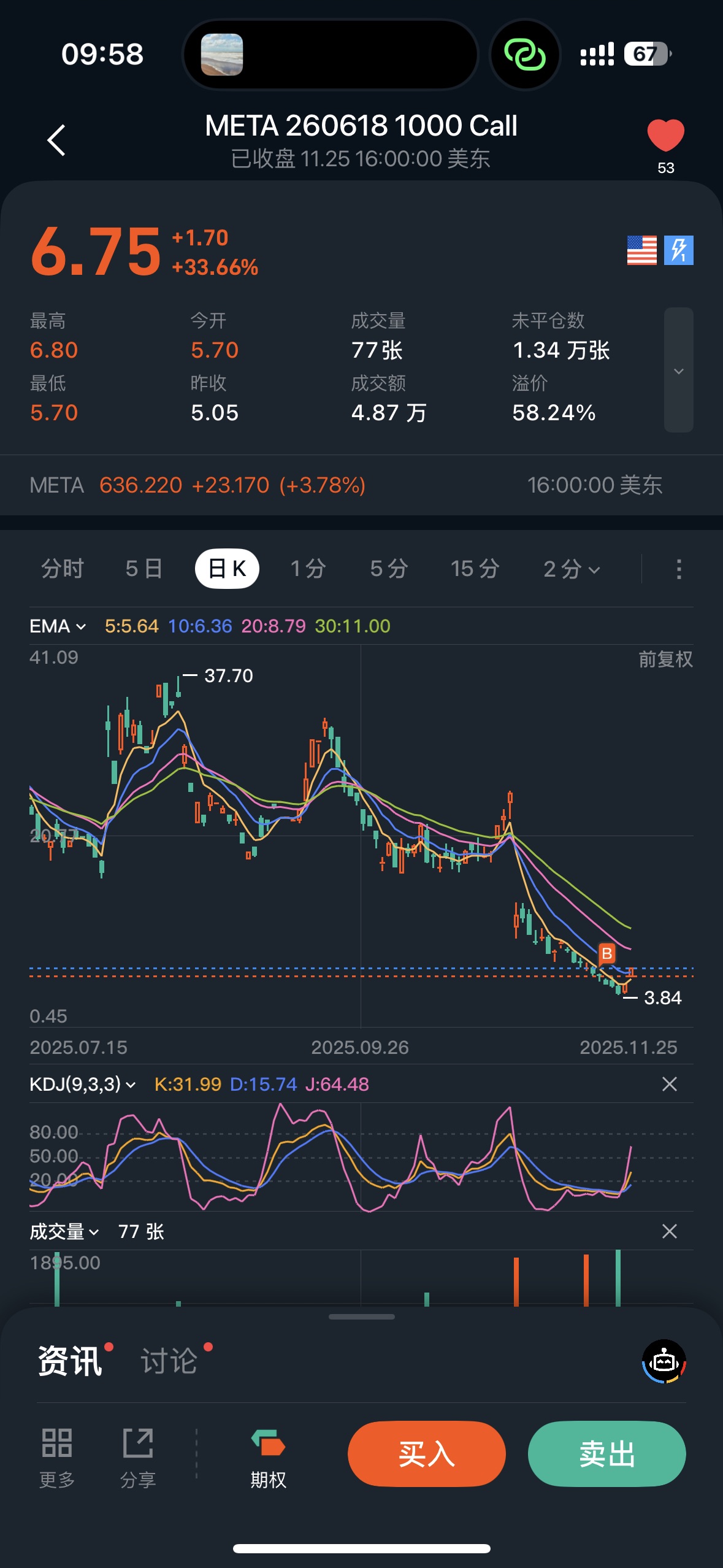Switch to the 分时 chart tab
Screen dimensions: 723x1568
coord(62,569)
